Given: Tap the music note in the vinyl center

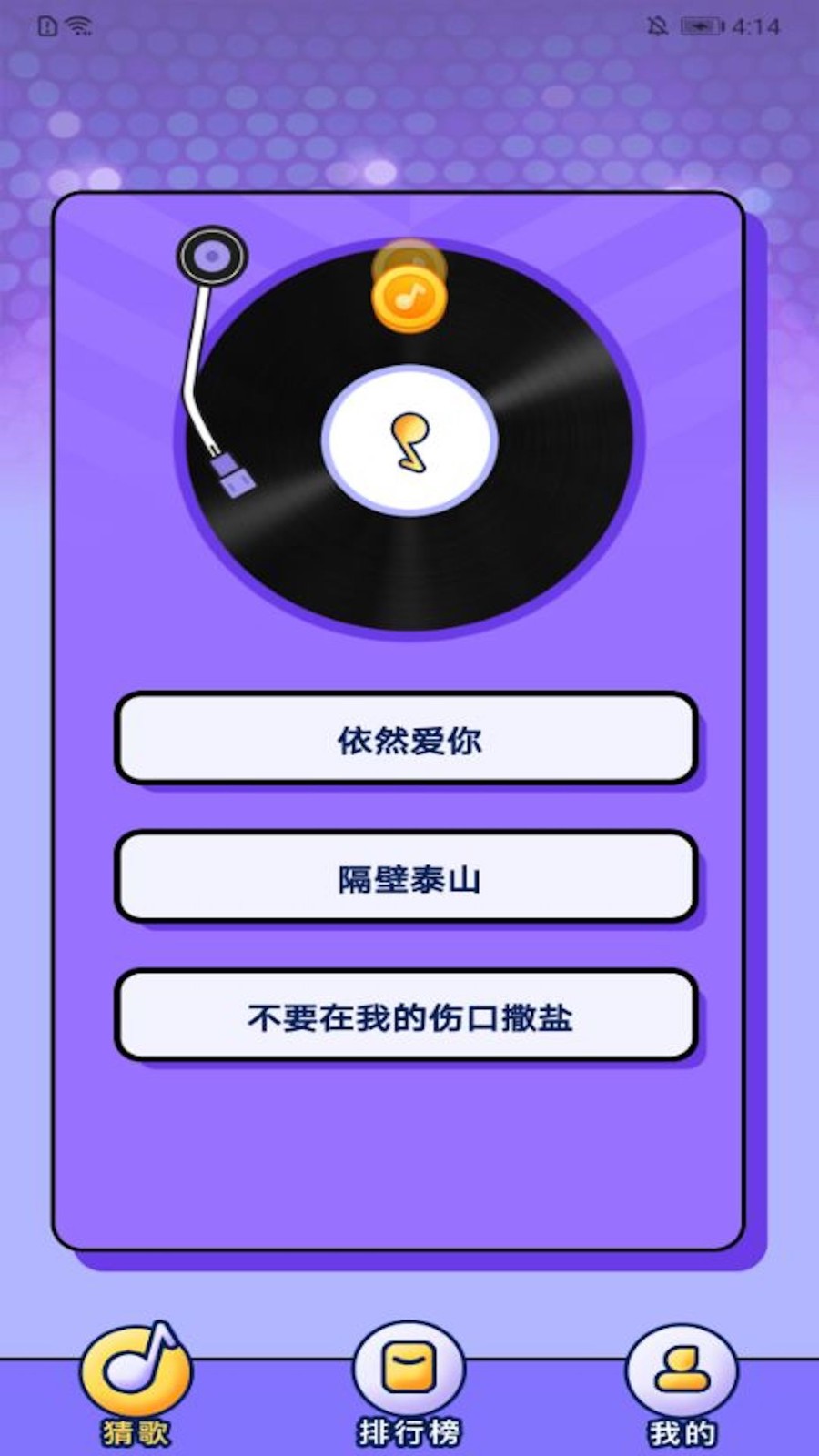Looking at the screenshot, I should click(410, 443).
